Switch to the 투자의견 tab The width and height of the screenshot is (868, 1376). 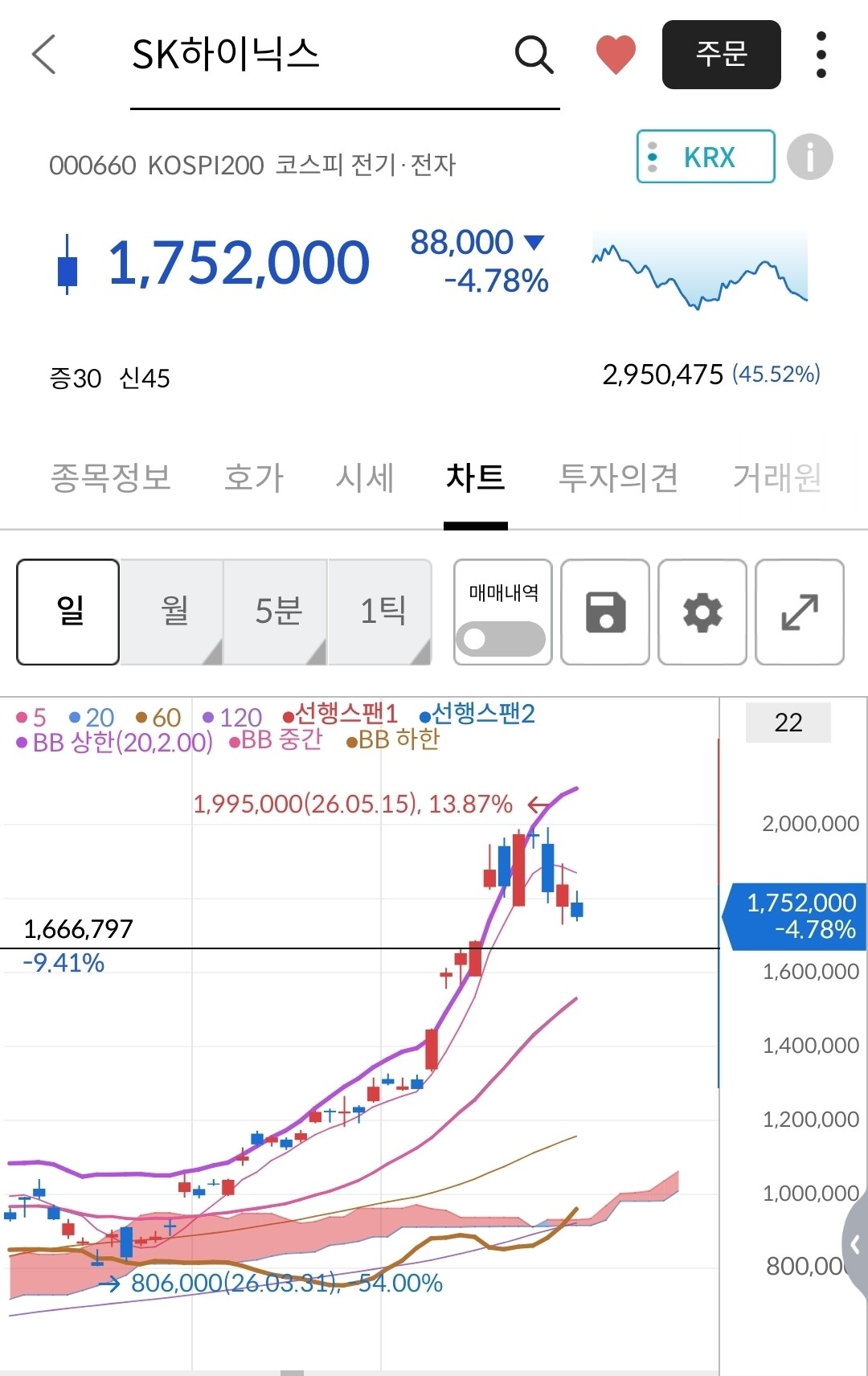(618, 477)
